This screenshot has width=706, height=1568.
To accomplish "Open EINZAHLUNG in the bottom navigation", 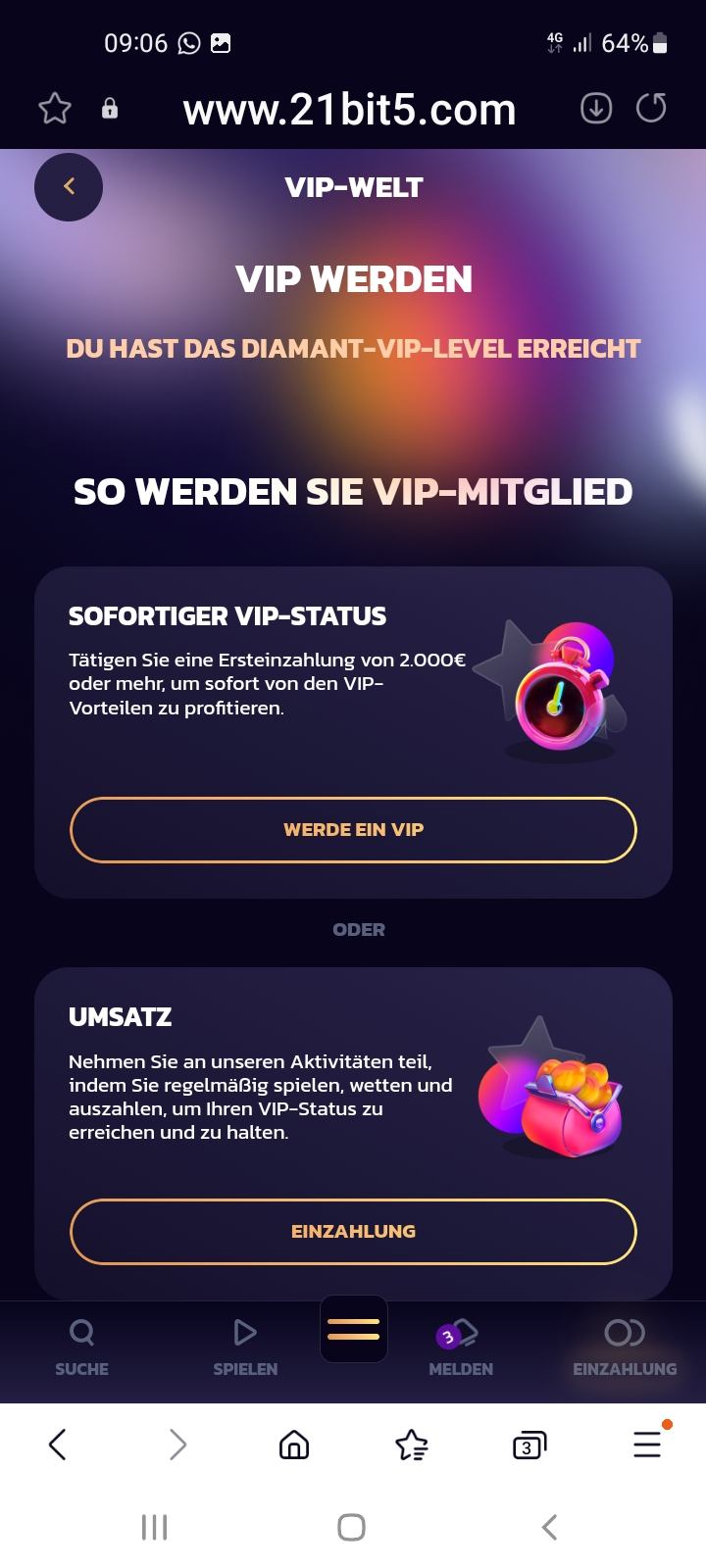I will (x=625, y=1347).
